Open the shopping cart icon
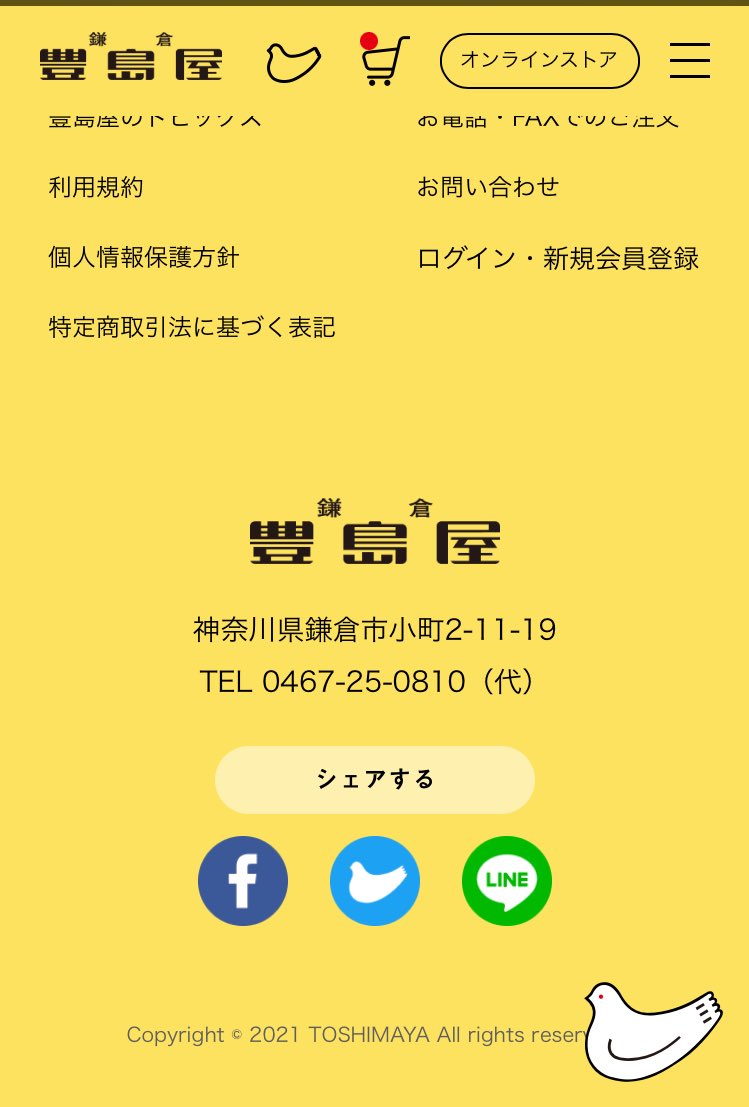 pyautogui.click(x=385, y=62)
